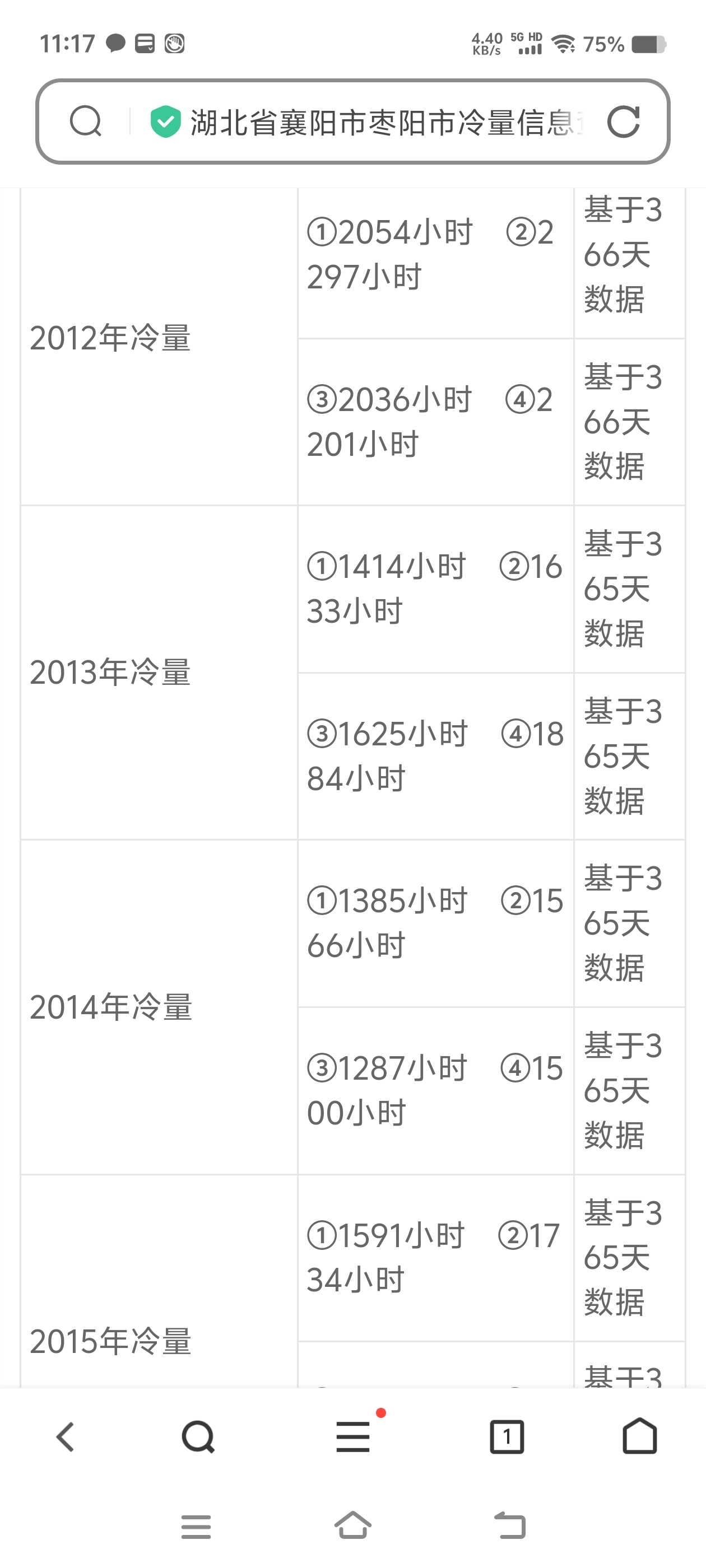Screen dimensions: 706x1568
Task: Open the tab switcher showing 1 tab
Action: [507, 1437]
